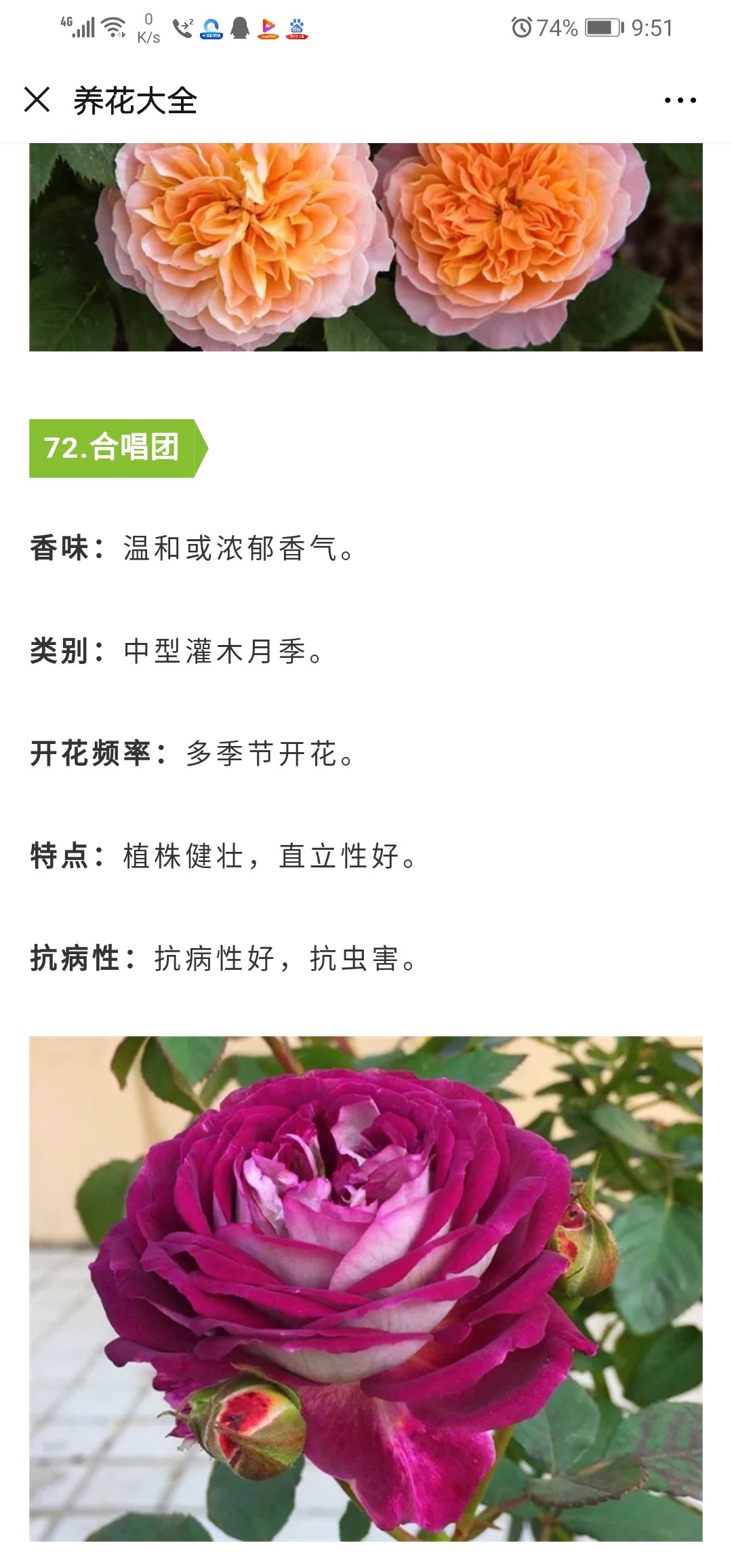Screen dimensions: 732x1568
Task: Open the orange rose photo
Action: pyautogui.click(x=366, y=247)
